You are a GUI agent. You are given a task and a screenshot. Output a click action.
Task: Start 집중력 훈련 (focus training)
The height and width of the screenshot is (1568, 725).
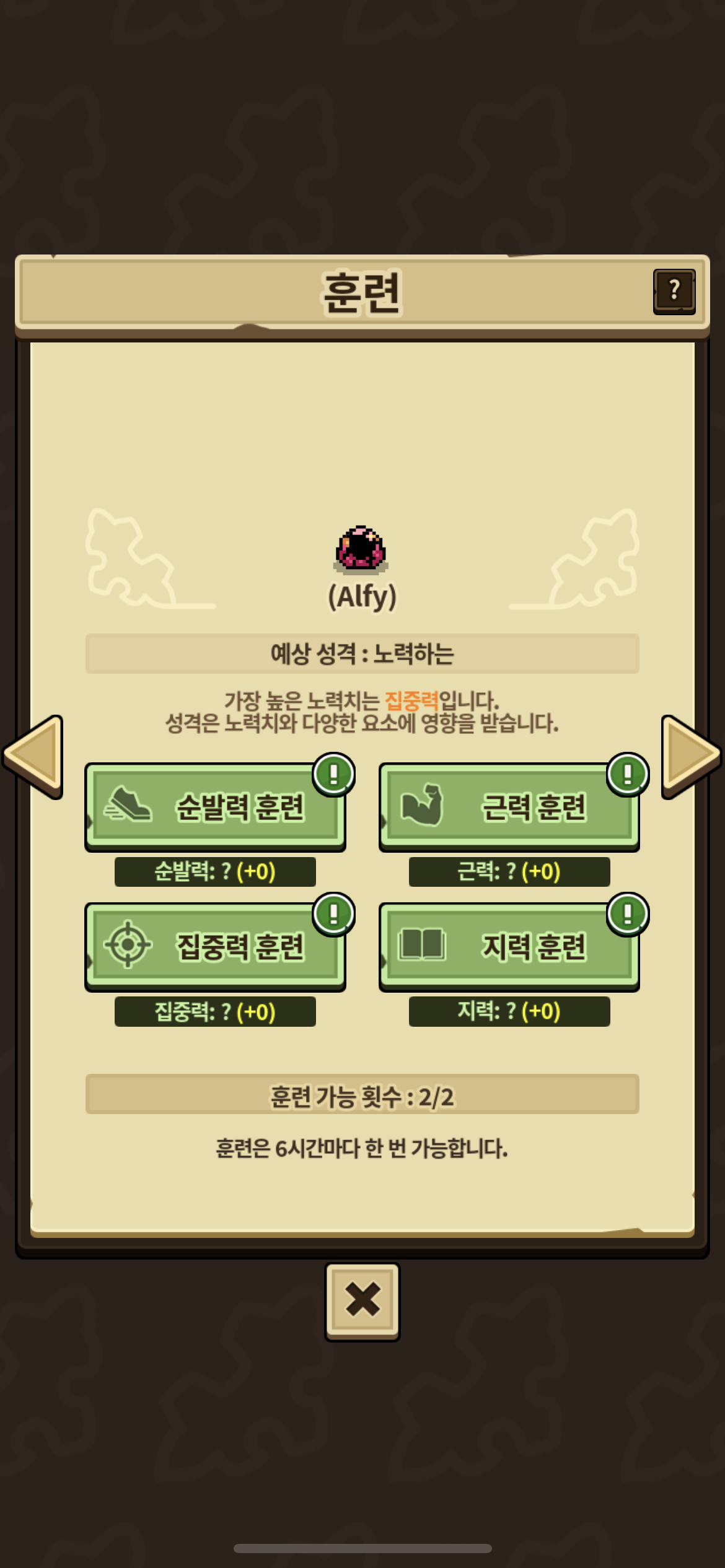pos(214,946)
